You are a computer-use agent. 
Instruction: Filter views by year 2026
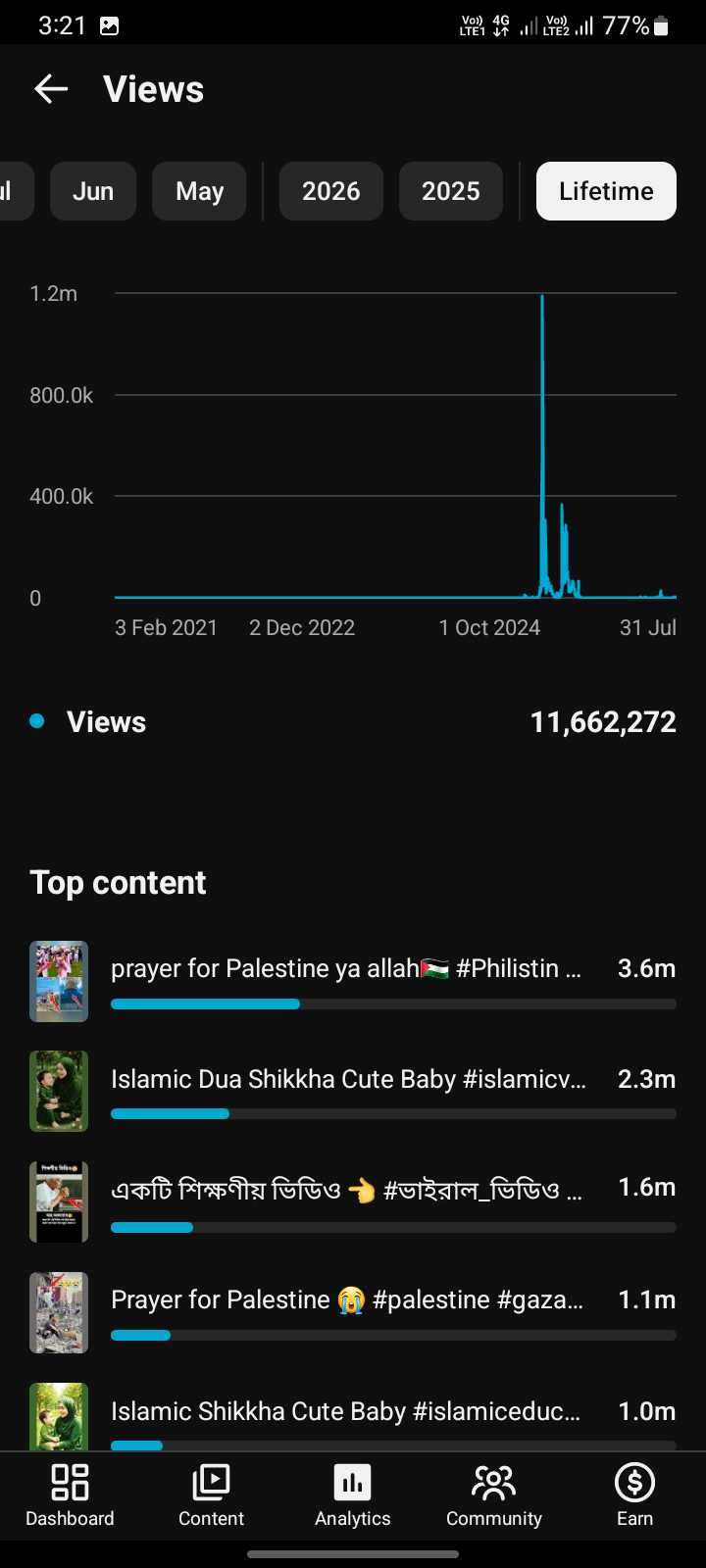click(331, 191)
